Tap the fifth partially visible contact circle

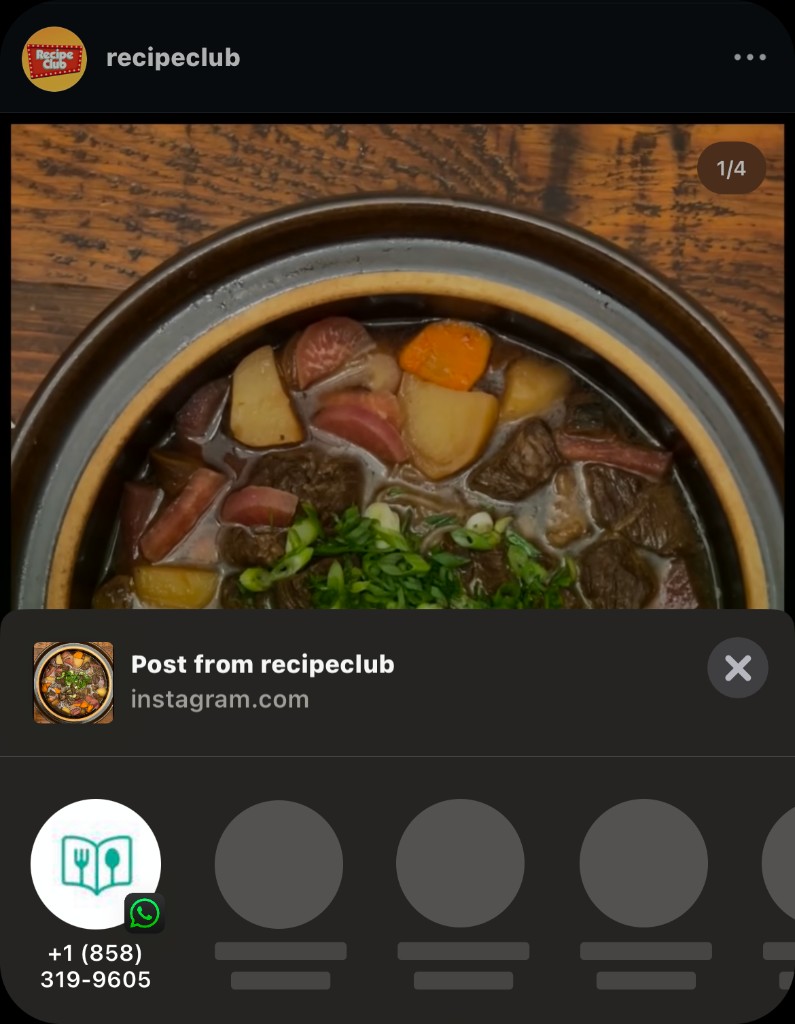(788, 864)
